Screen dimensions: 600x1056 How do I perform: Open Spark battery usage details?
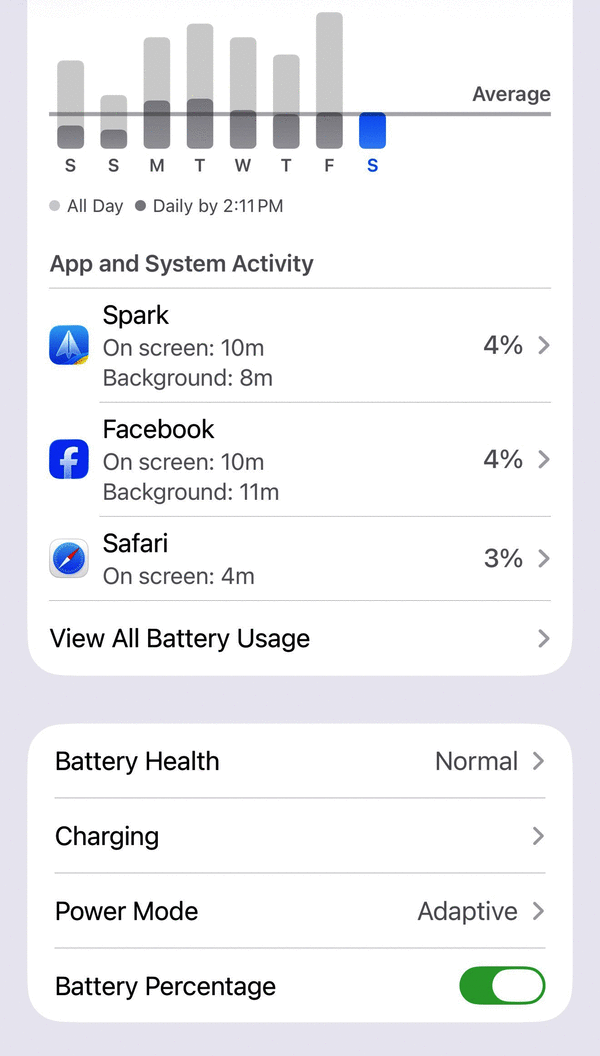(300, 346)
